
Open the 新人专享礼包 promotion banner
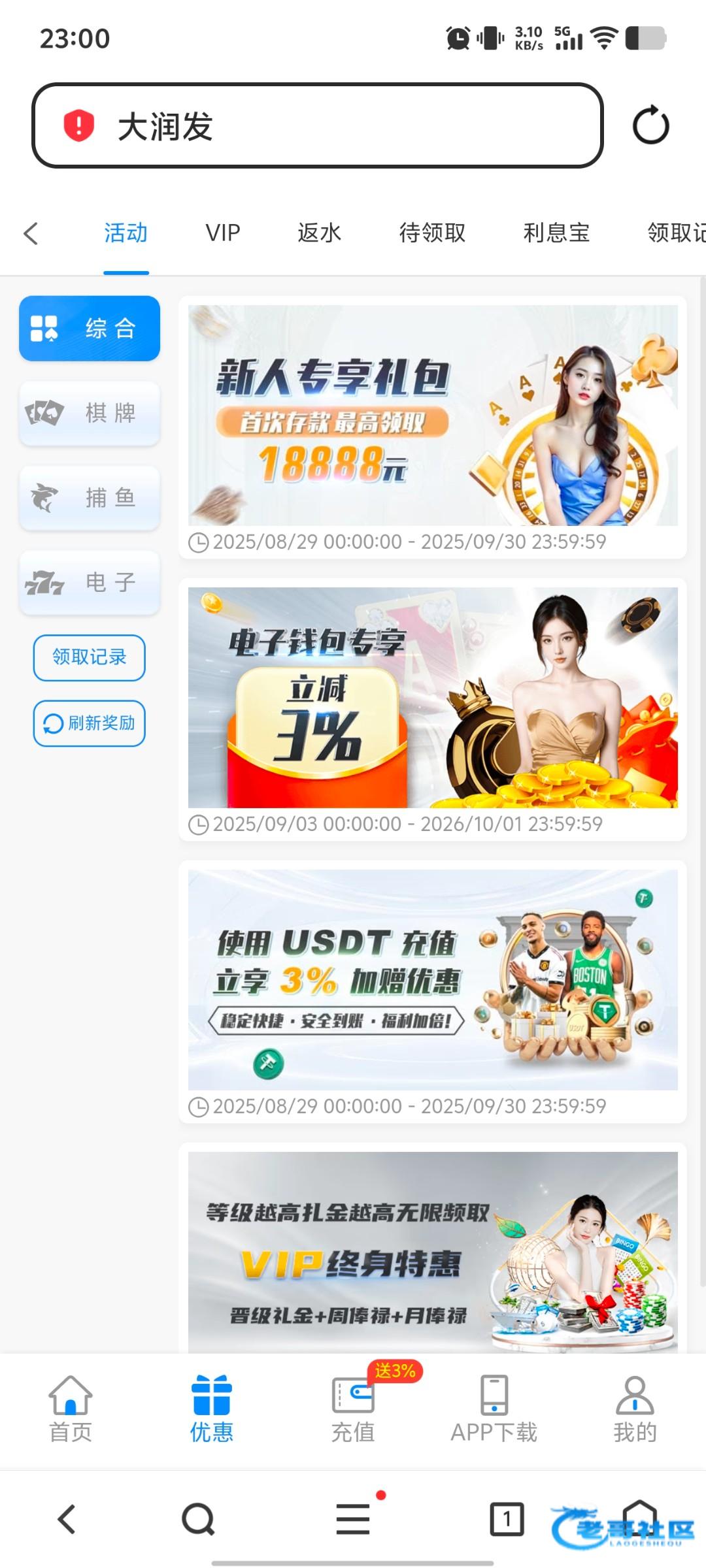point(433,416)
